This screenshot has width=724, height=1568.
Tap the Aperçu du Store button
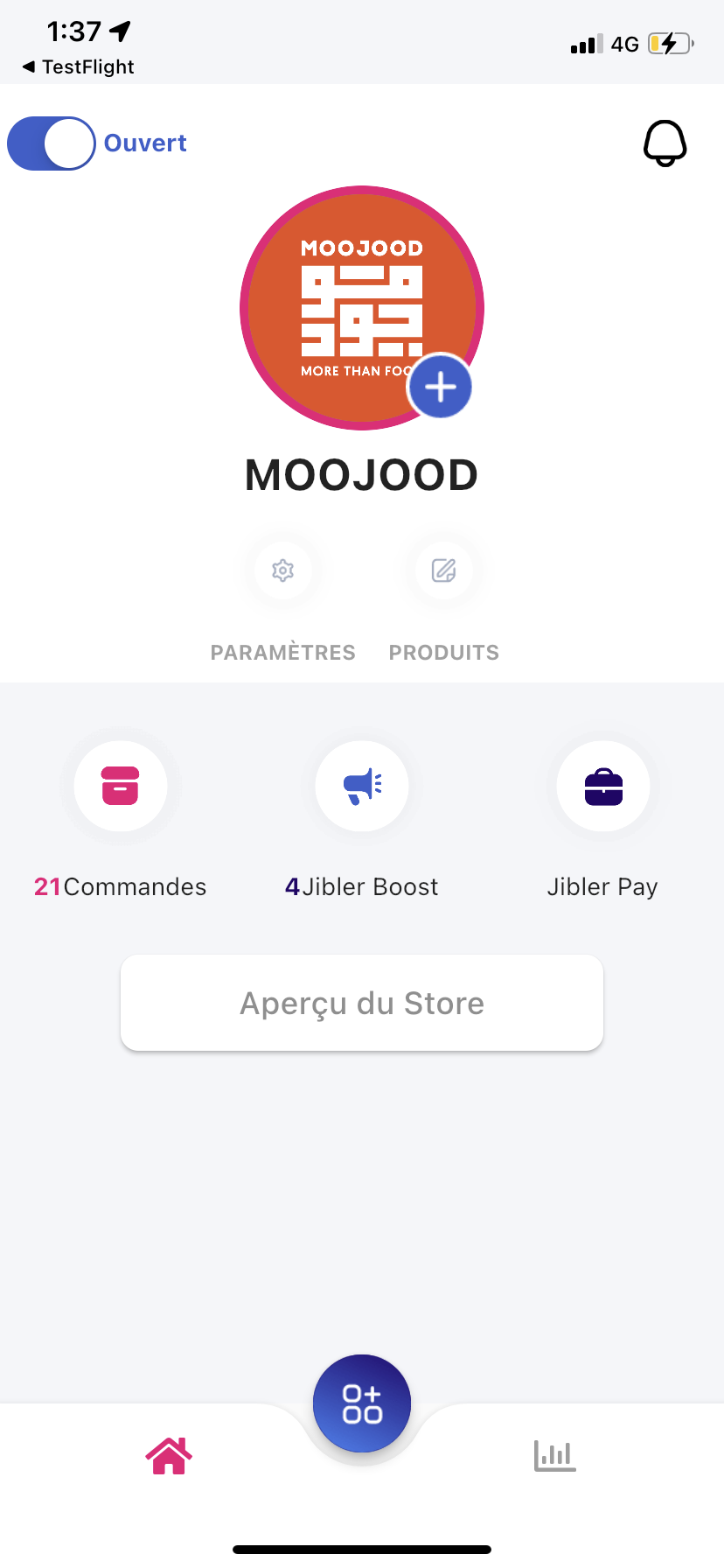[362, 1003]
